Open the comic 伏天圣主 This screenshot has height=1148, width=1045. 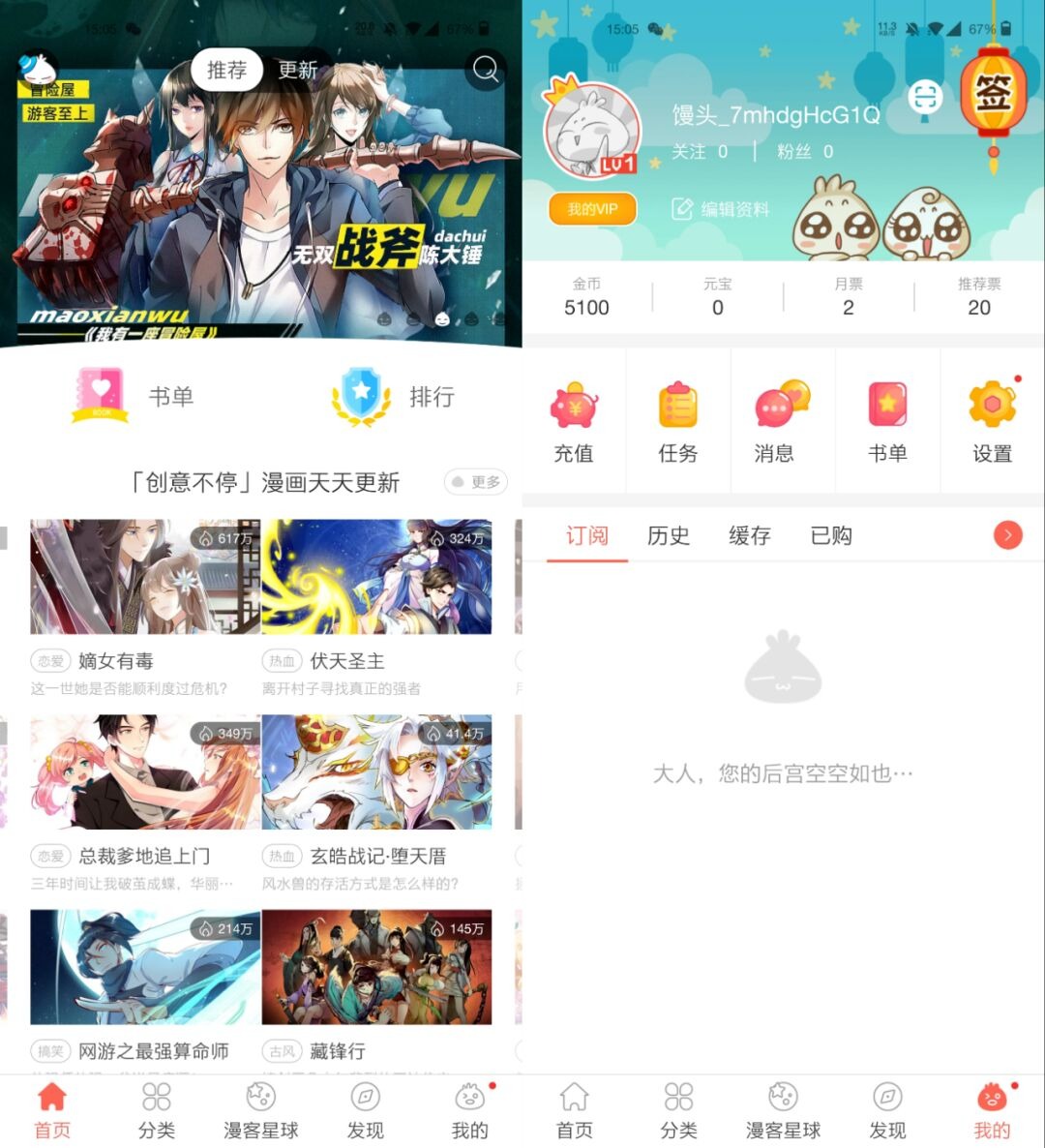(376, 577)
